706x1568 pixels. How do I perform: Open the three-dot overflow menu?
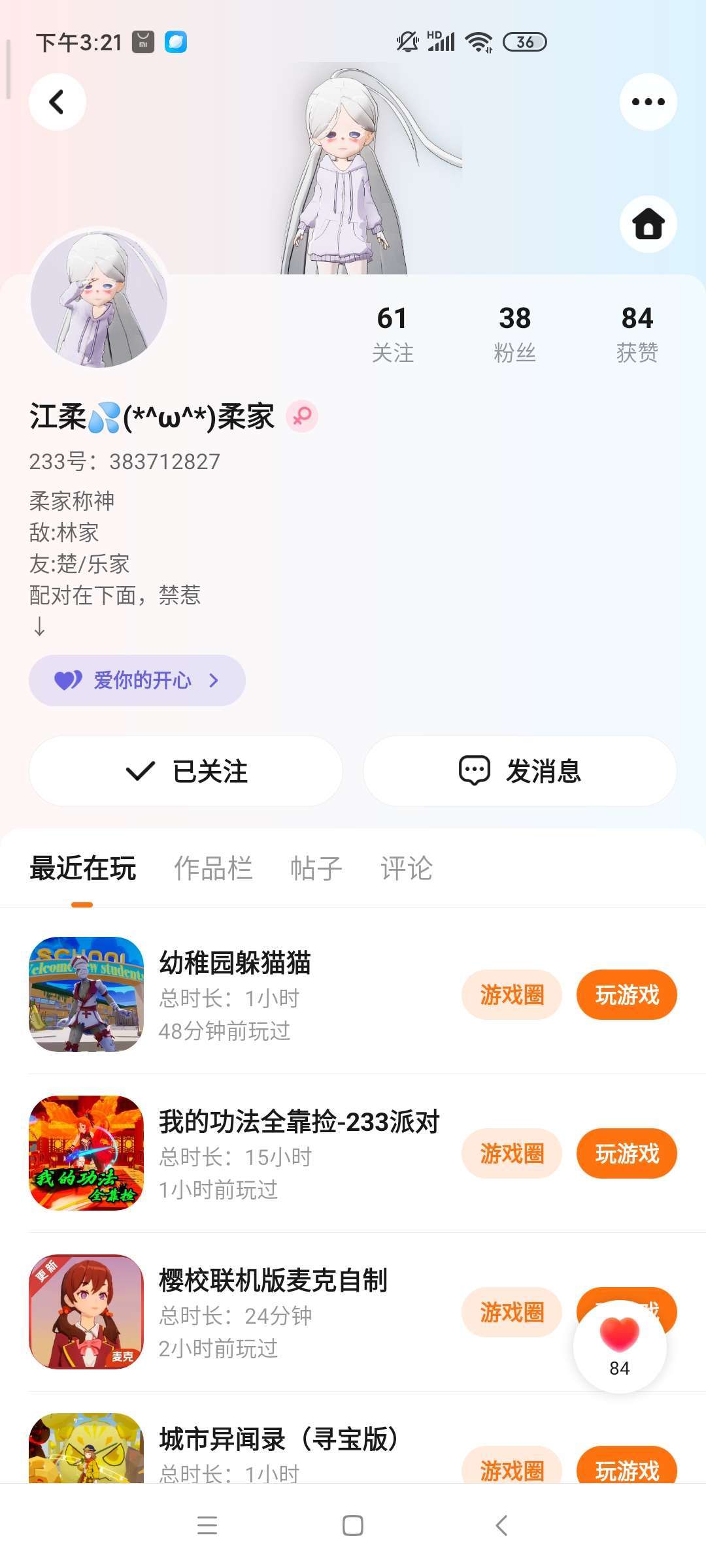pyautogui.click(x=648, y=102)
